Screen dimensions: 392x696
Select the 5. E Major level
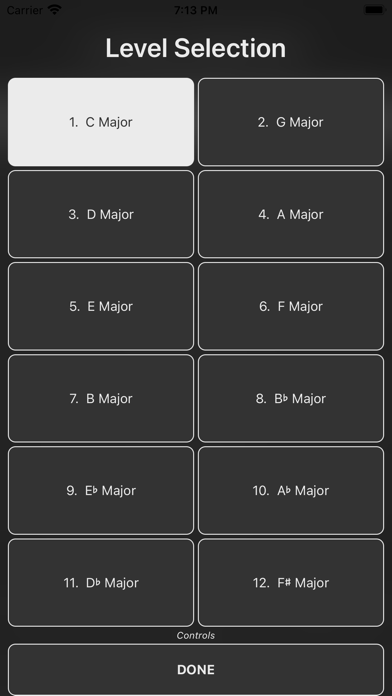(x=101, y=306)
